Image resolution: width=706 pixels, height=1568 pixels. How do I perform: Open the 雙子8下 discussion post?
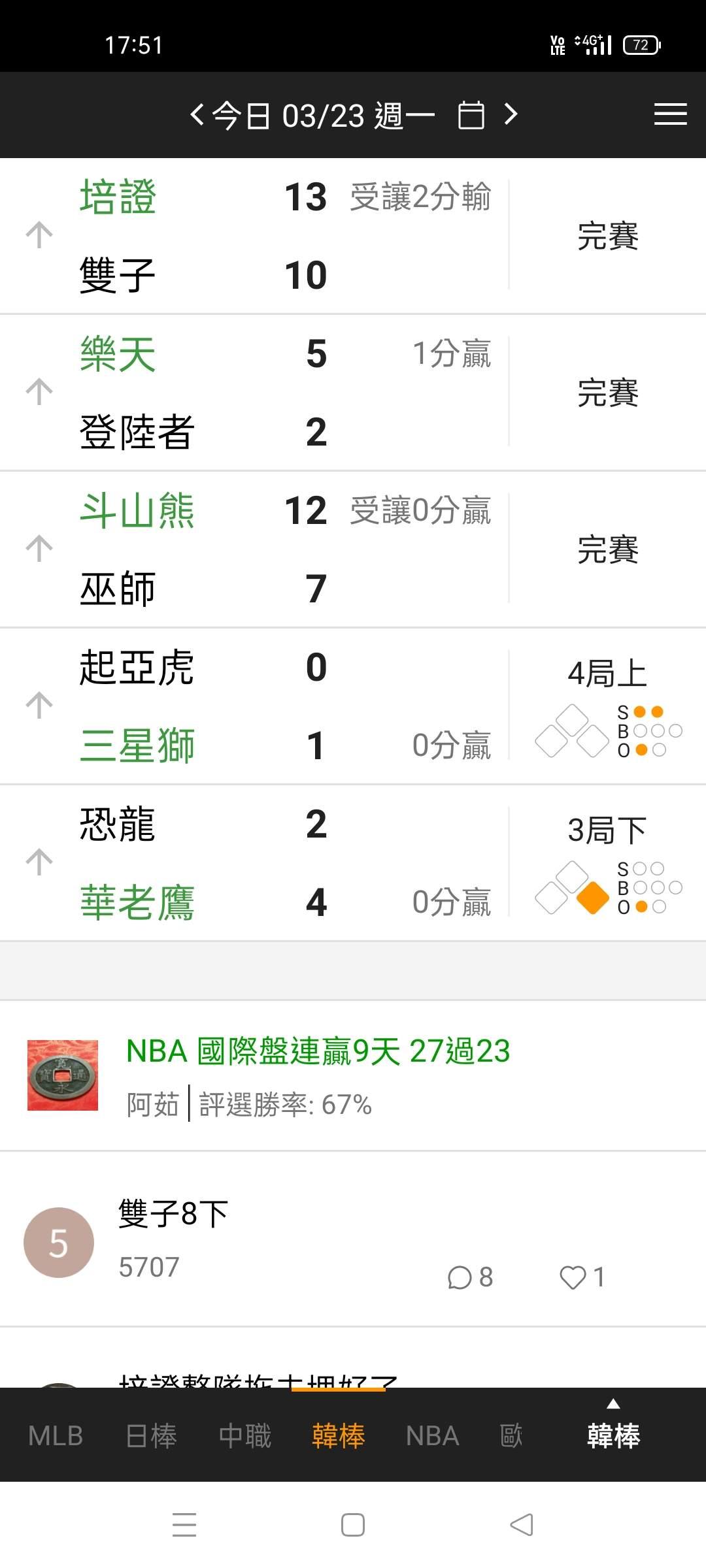pos(173,1214)
